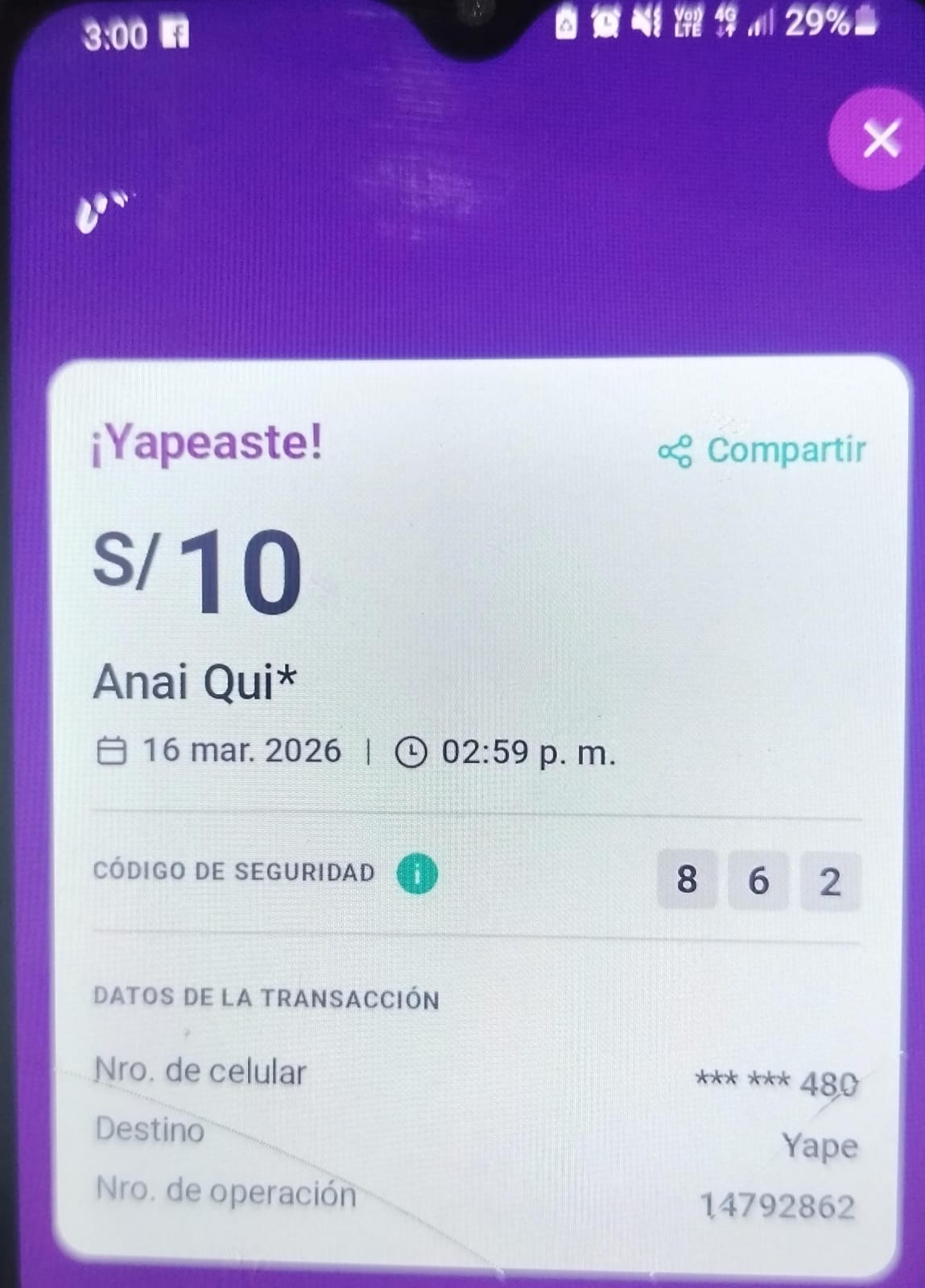This screenshot has width=925, height=1288.
Task: Close the Yape receipt screen
Action: point(880,138)
